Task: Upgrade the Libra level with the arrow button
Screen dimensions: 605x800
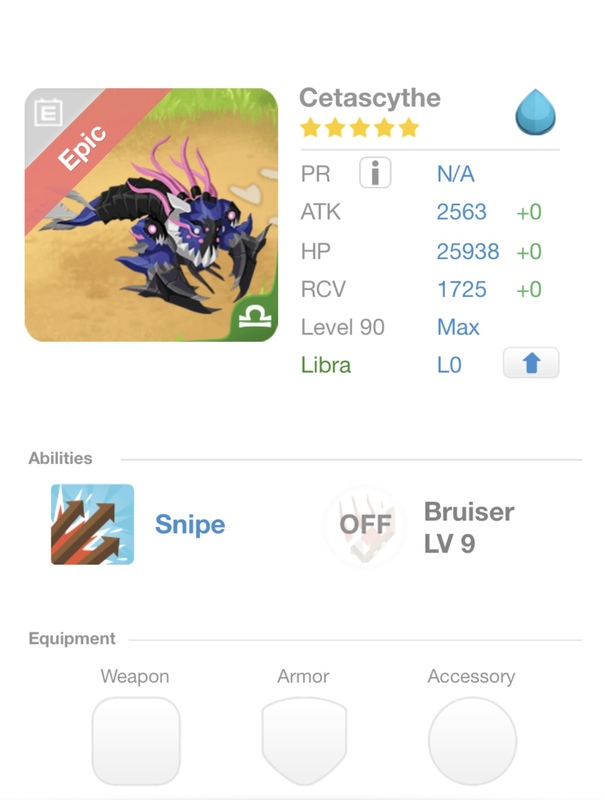Action: point(531,364)
